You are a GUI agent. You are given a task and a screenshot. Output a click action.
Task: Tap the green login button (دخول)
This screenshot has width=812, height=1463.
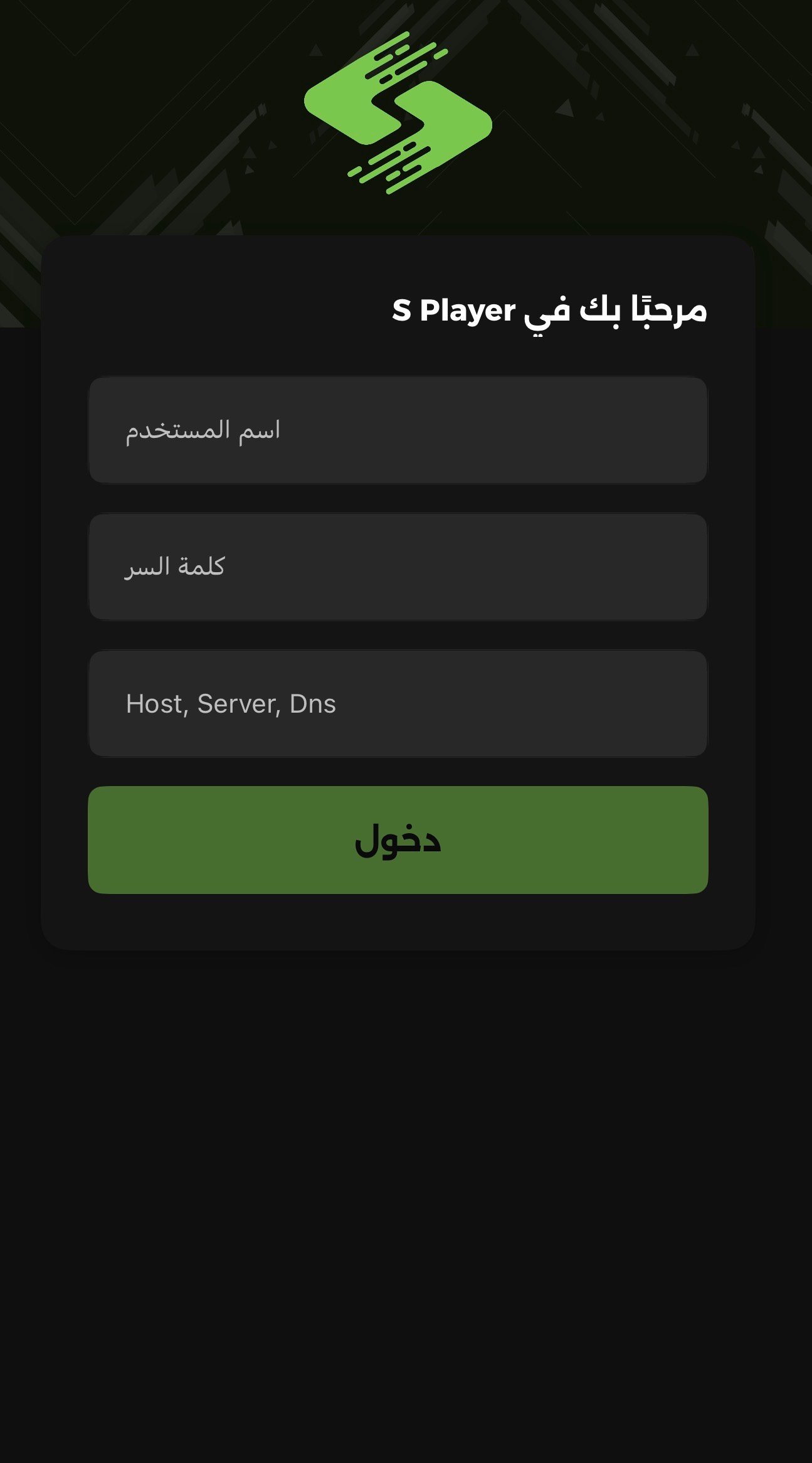click(x=398, y=840)
